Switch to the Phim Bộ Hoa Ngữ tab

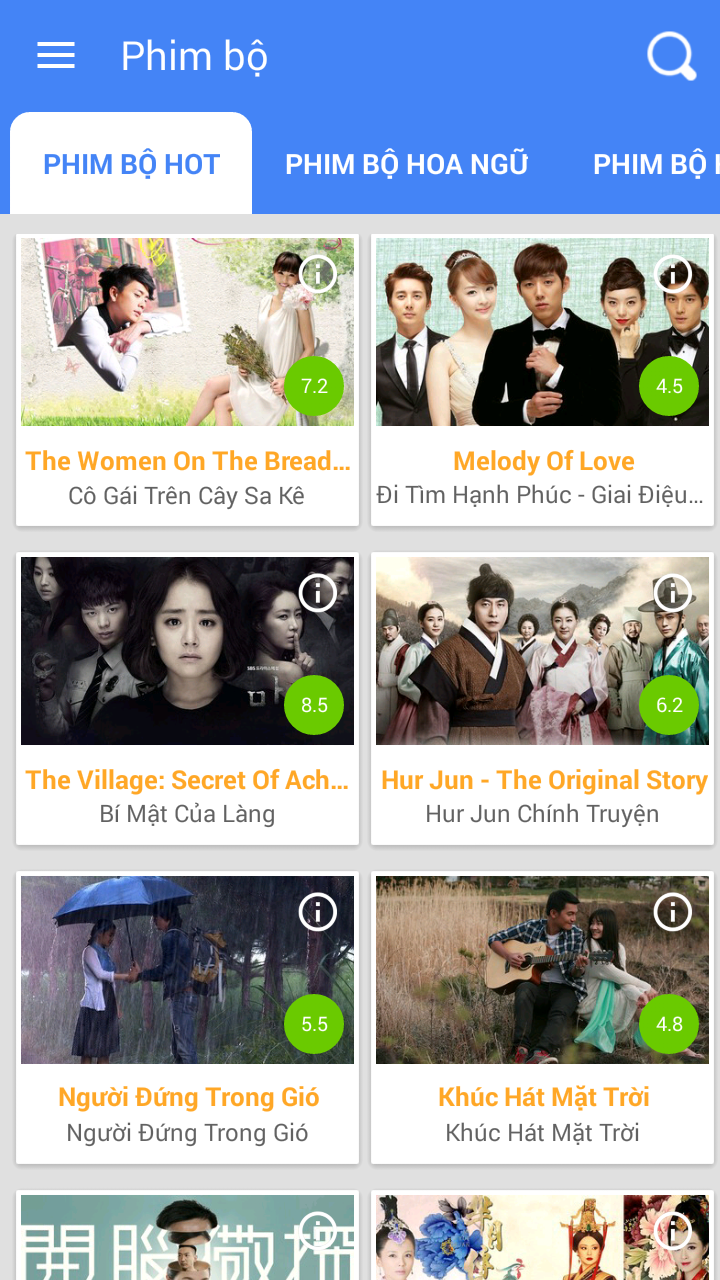point(406,164)
